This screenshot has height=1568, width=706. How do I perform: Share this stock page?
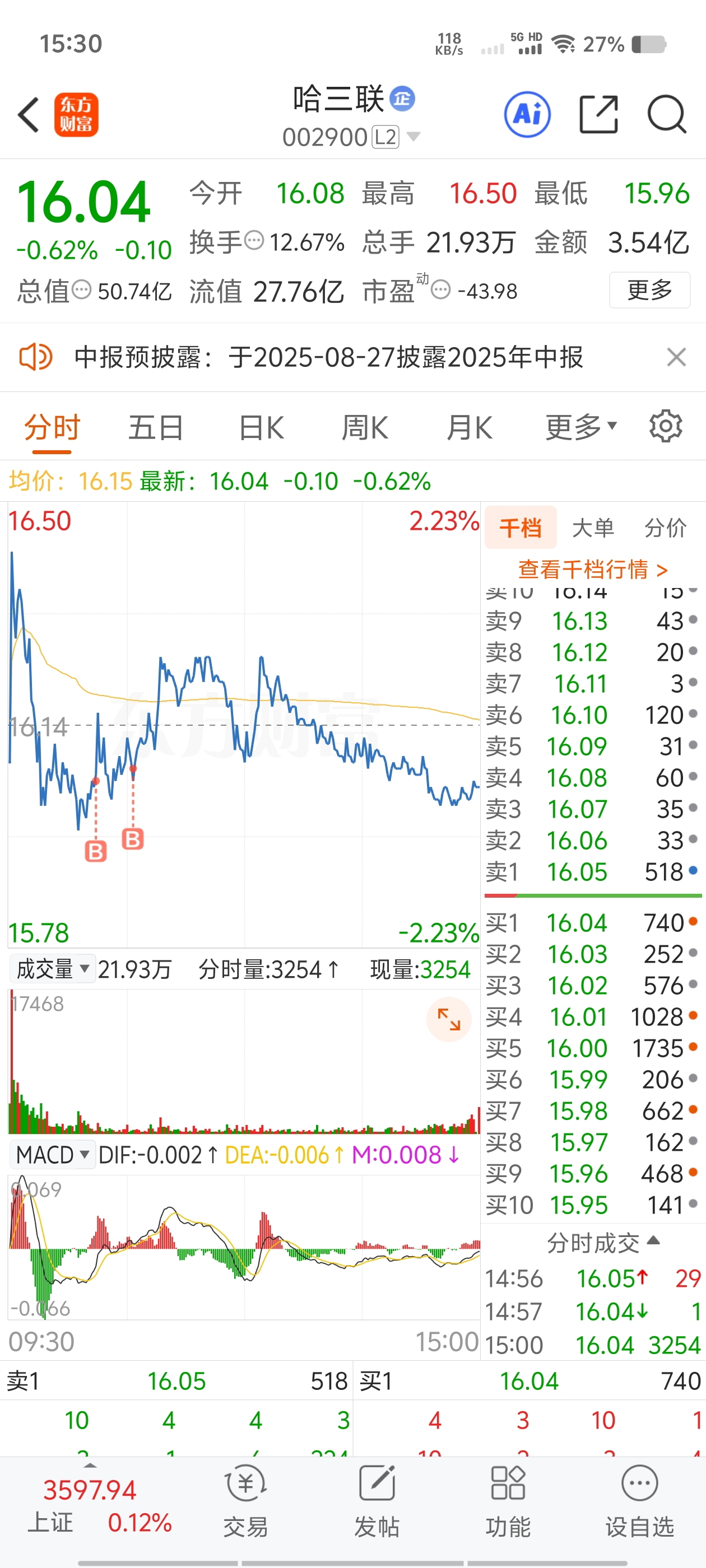598,114
